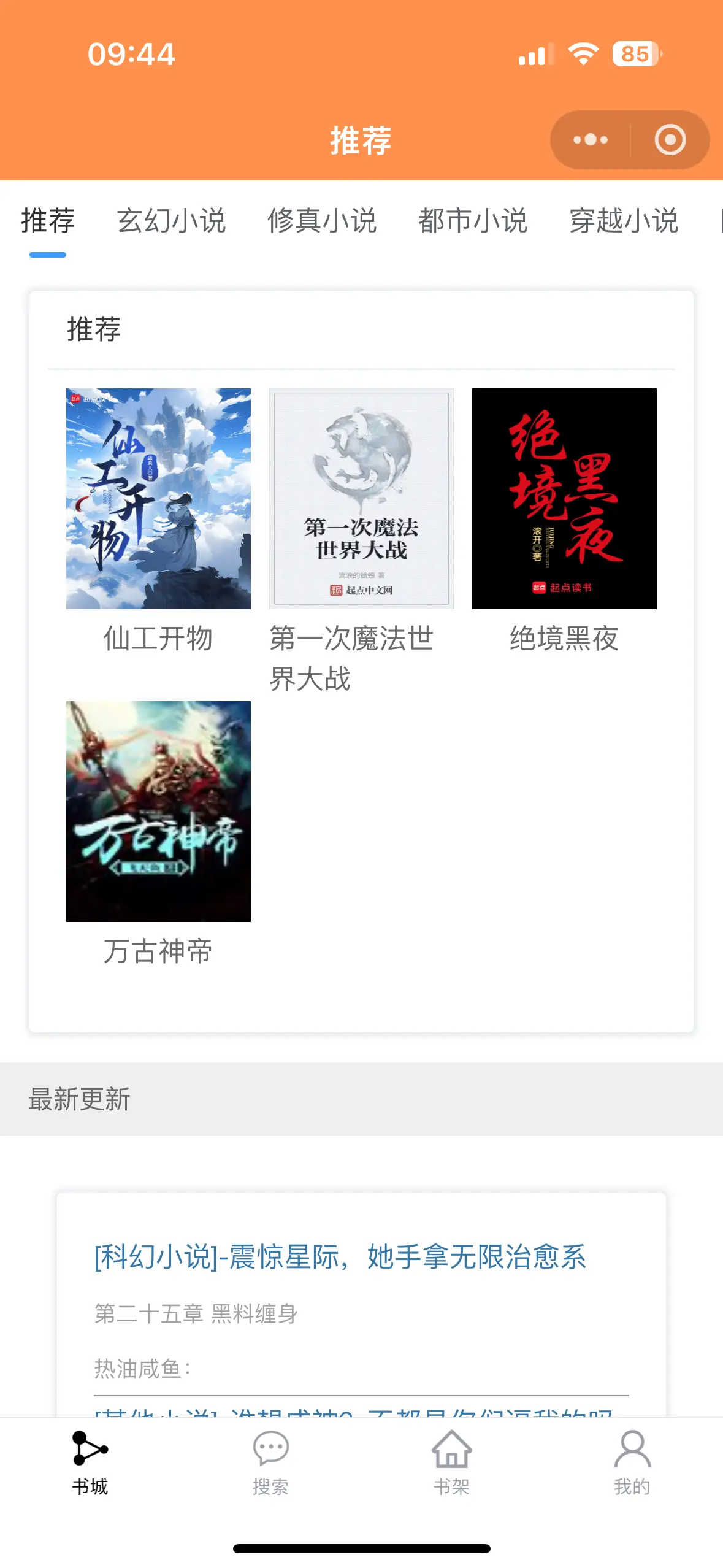Viewport: 723px width, 1568px height.
Task: Select the 都市小说 category tab
Action: (473, 221)
